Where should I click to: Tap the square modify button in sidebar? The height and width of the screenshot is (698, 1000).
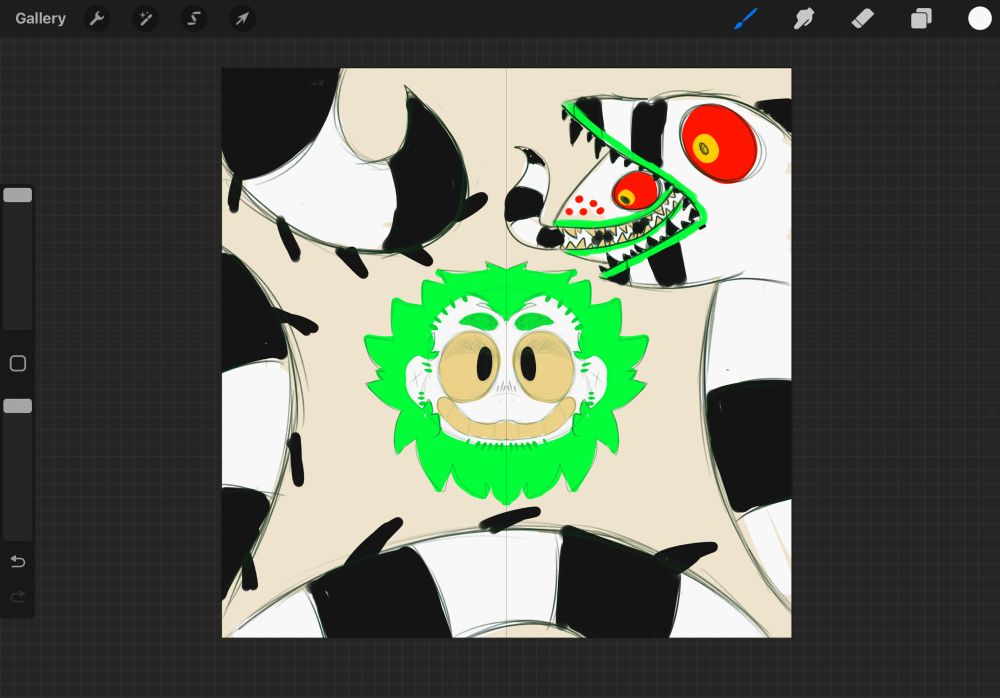(x=18, y=364)
